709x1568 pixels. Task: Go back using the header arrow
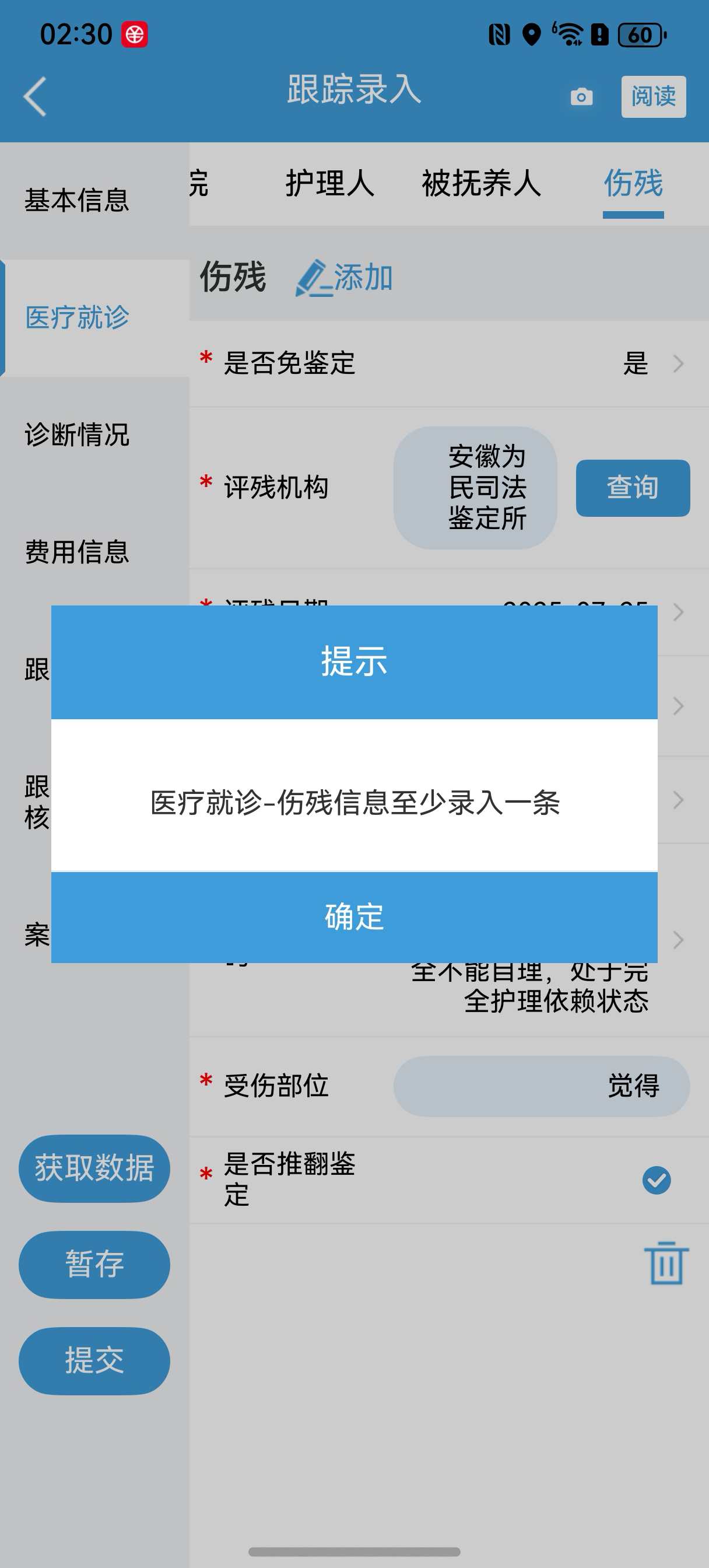pos(34,96)
